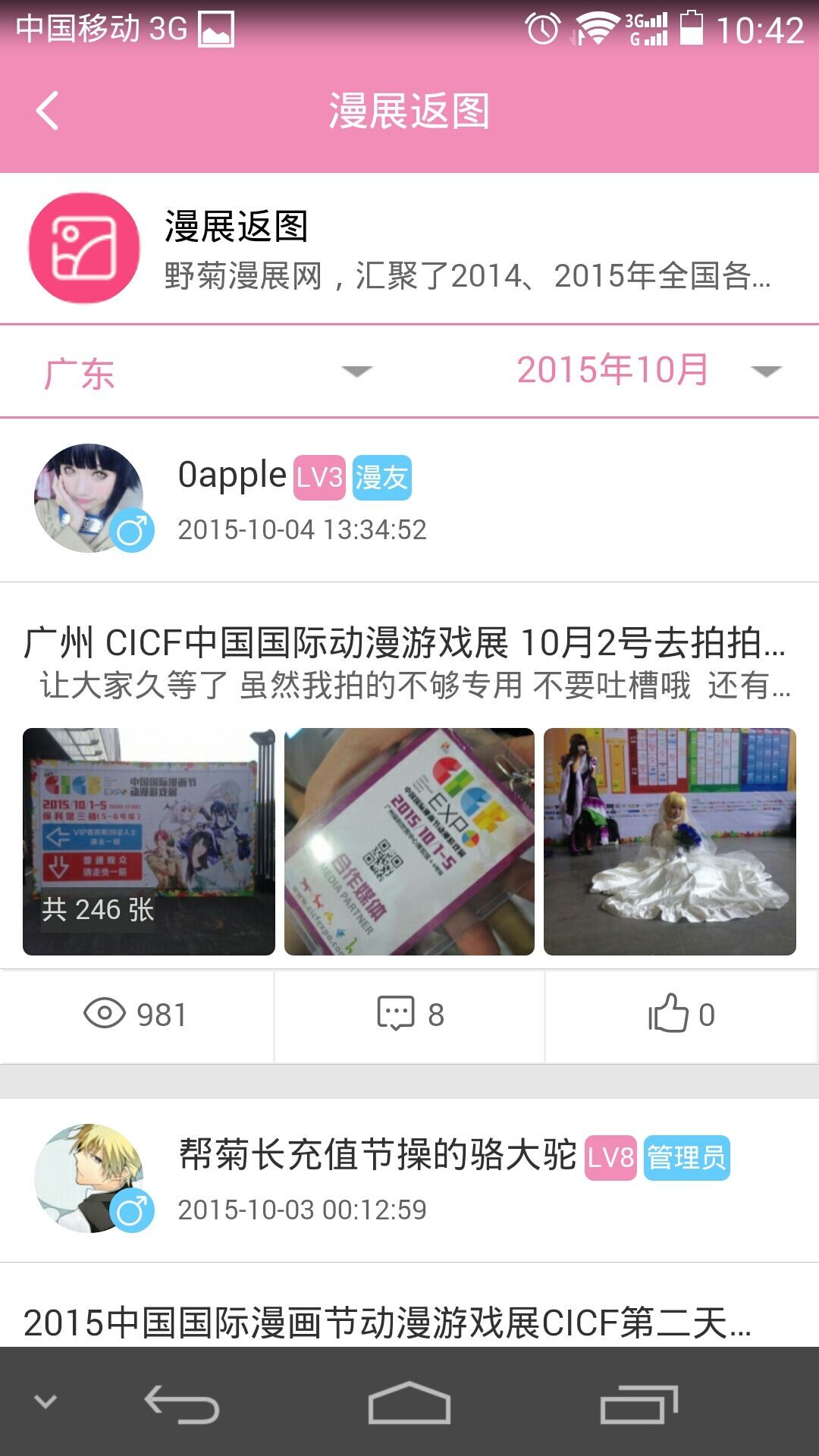Open the media partner badge photo

(409, 841)
